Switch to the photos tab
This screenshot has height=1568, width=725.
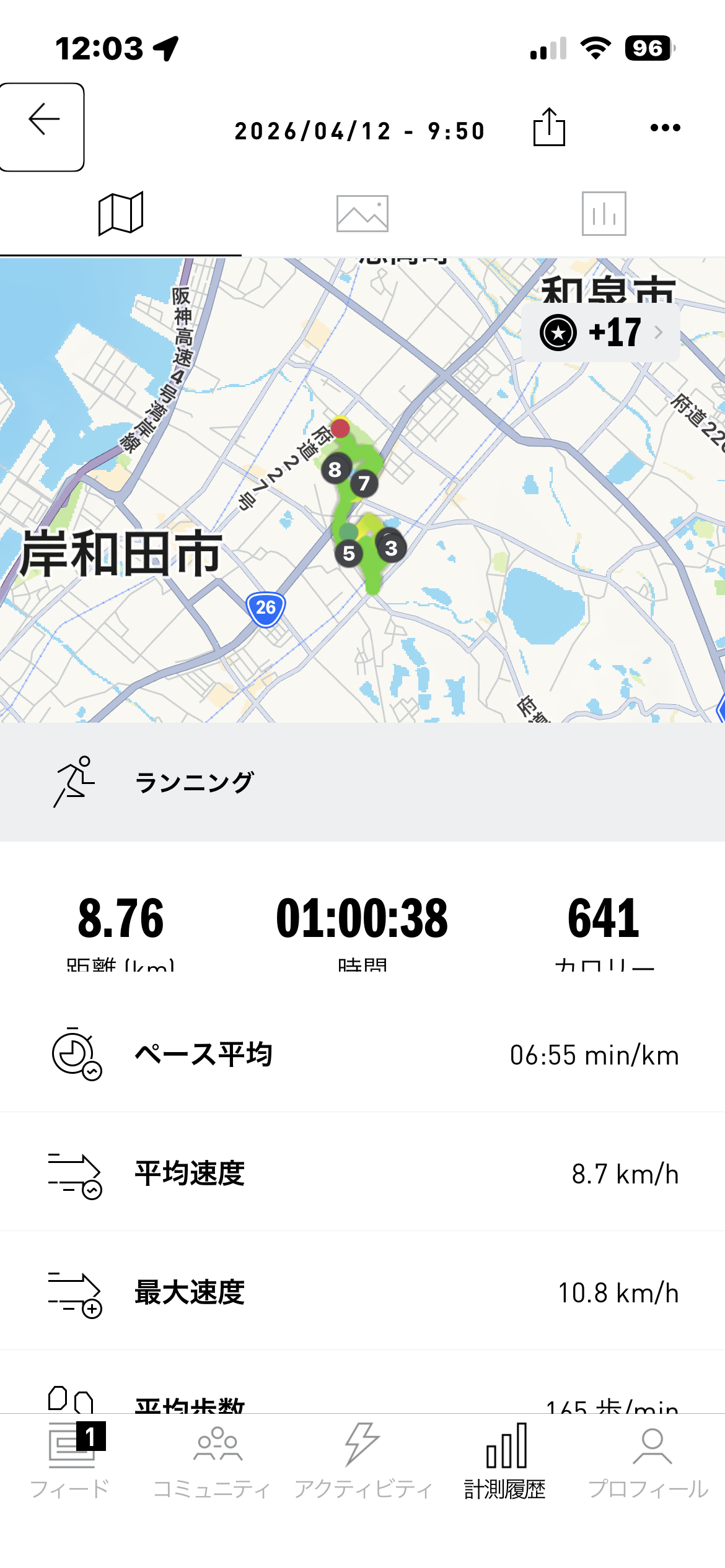point(362,214)
